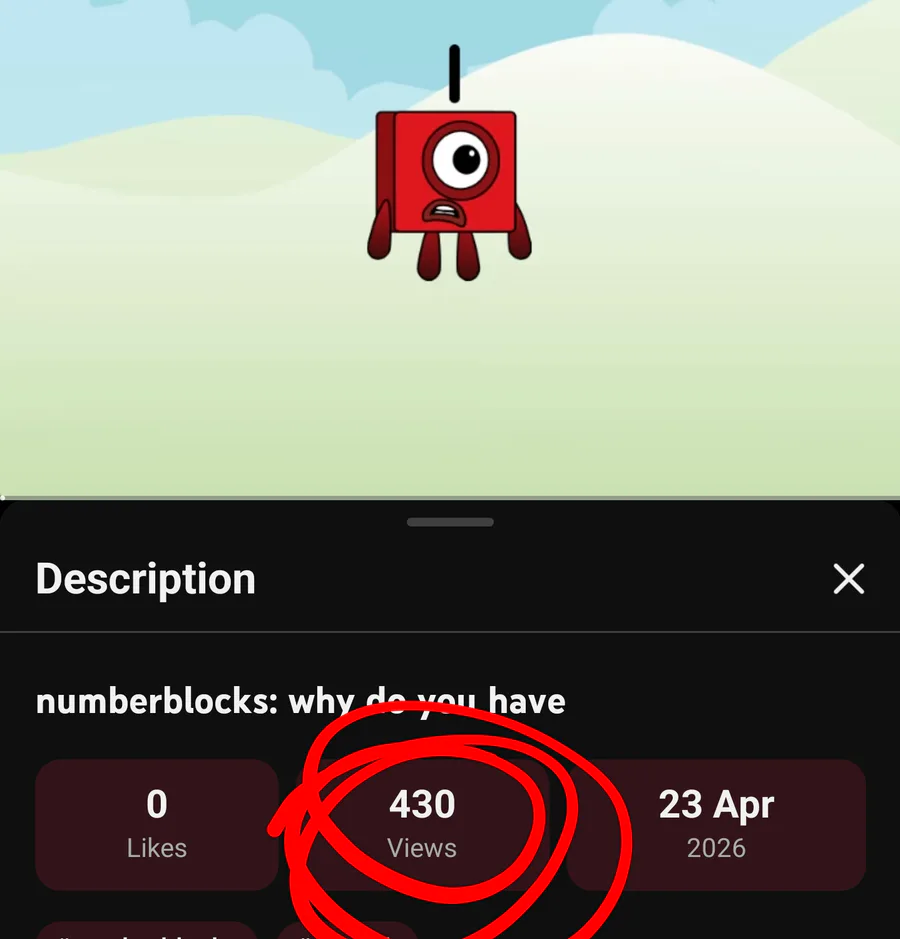Close the Description panel
900x939 pixels.
(x=848, y=579)
